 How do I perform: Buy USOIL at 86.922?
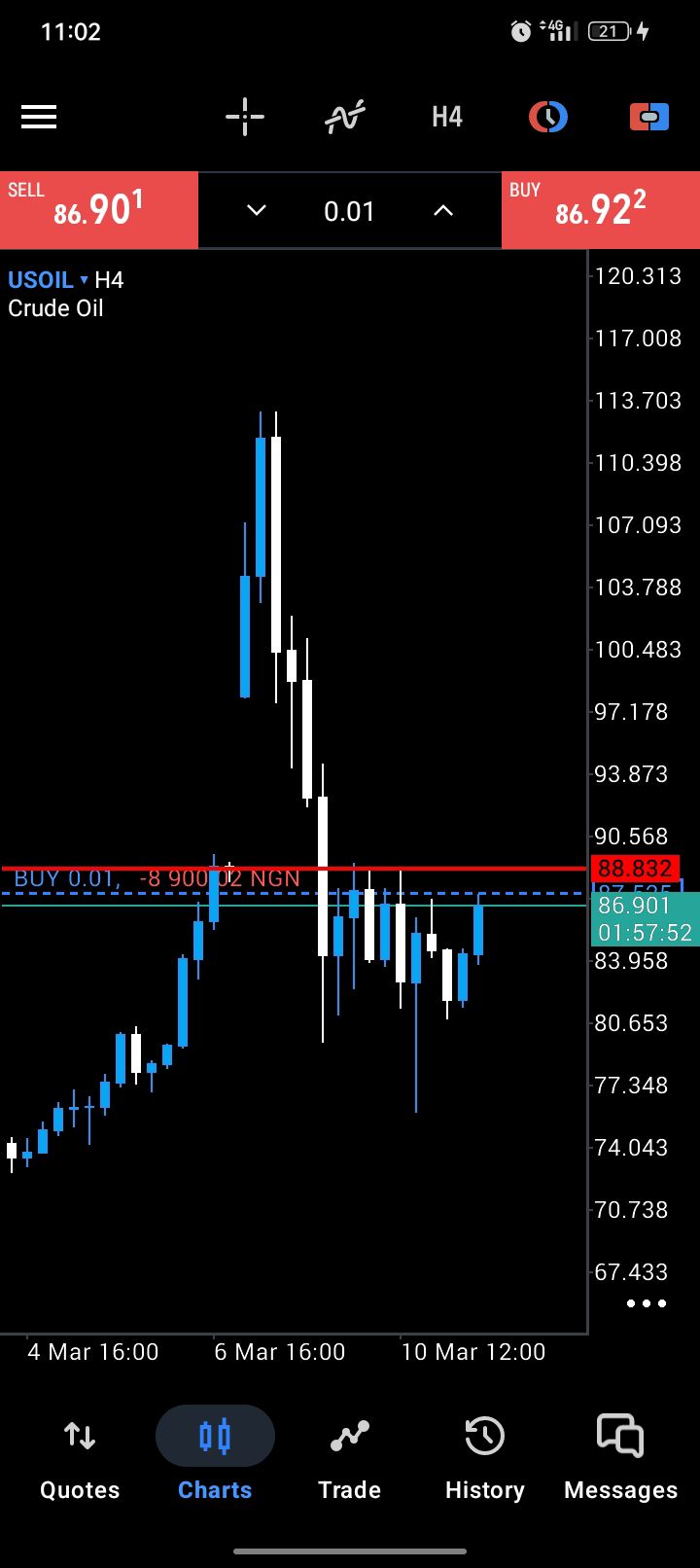(x=601, y=210)
